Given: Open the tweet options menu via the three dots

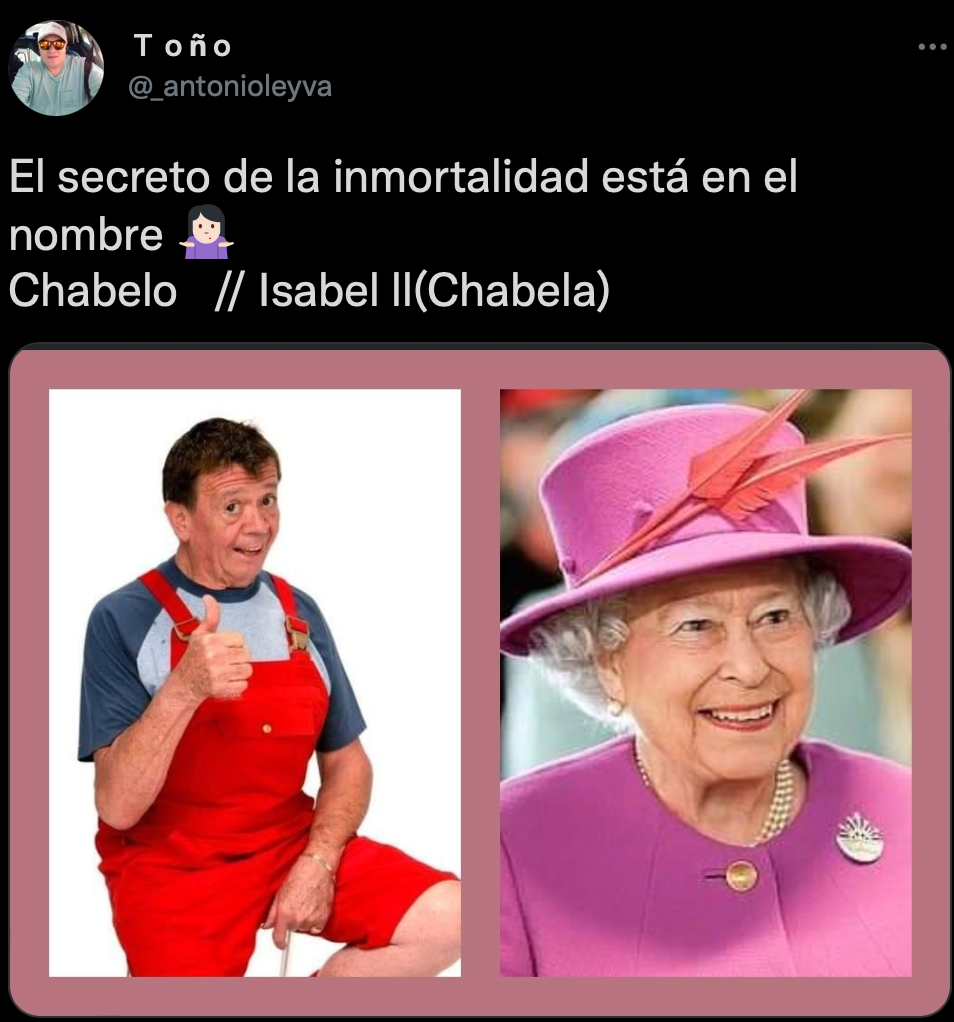Looking at the screenshot, I should pos(934,46).
